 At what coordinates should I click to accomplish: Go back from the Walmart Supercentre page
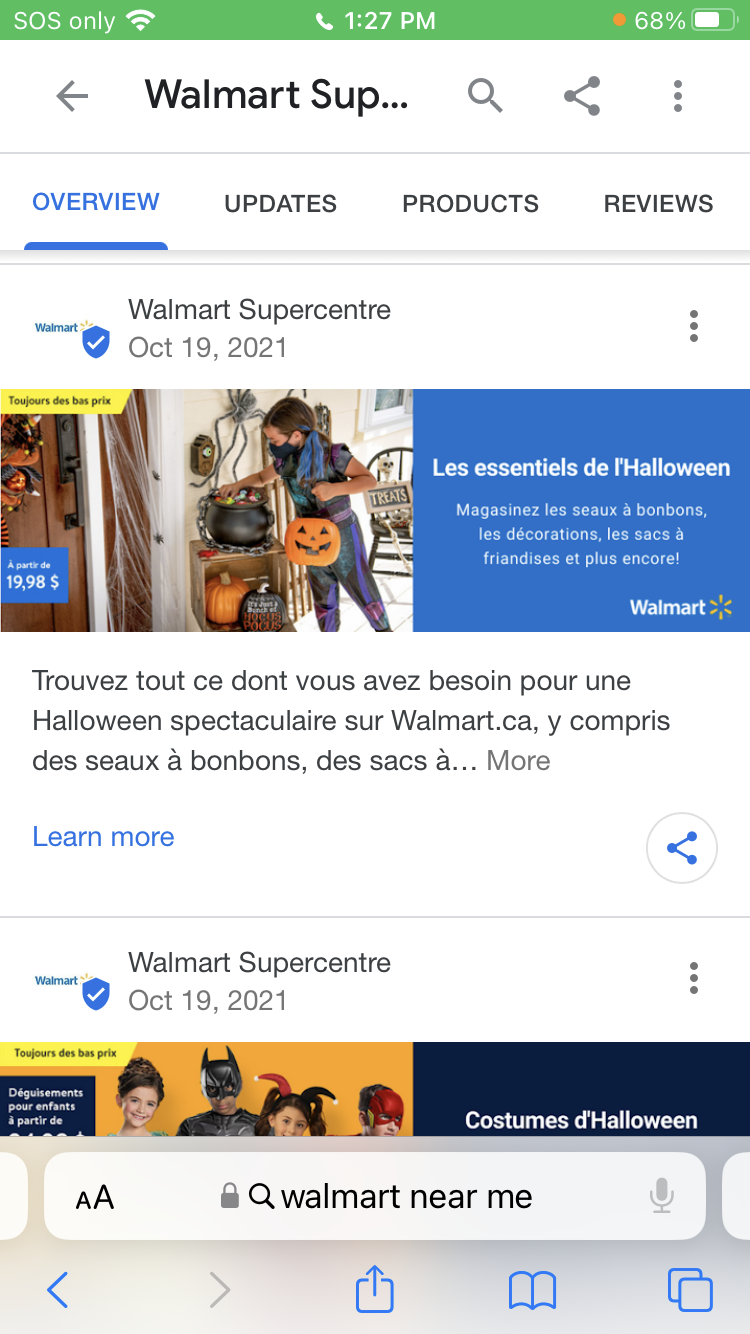[72, 96]
